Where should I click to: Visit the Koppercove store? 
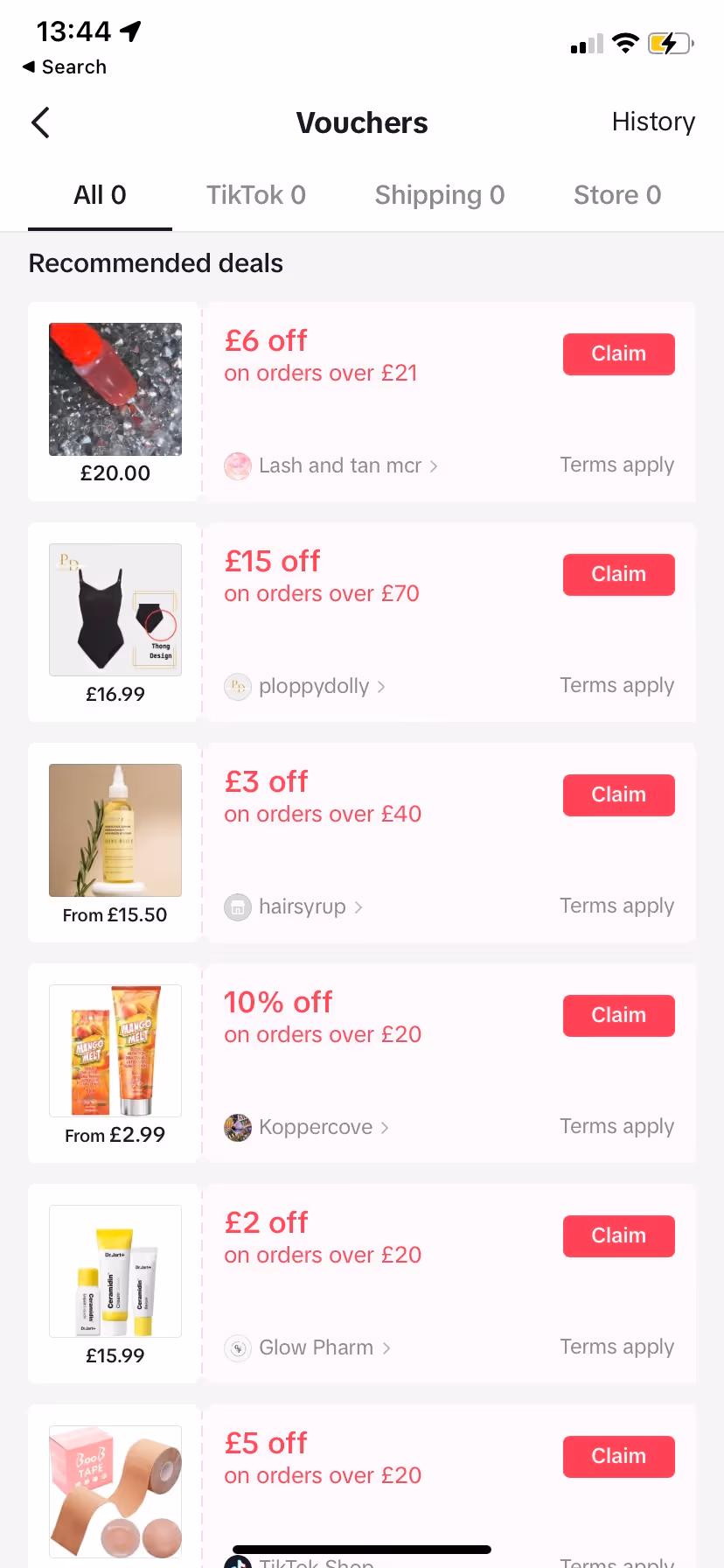[x=307, y=1127]
